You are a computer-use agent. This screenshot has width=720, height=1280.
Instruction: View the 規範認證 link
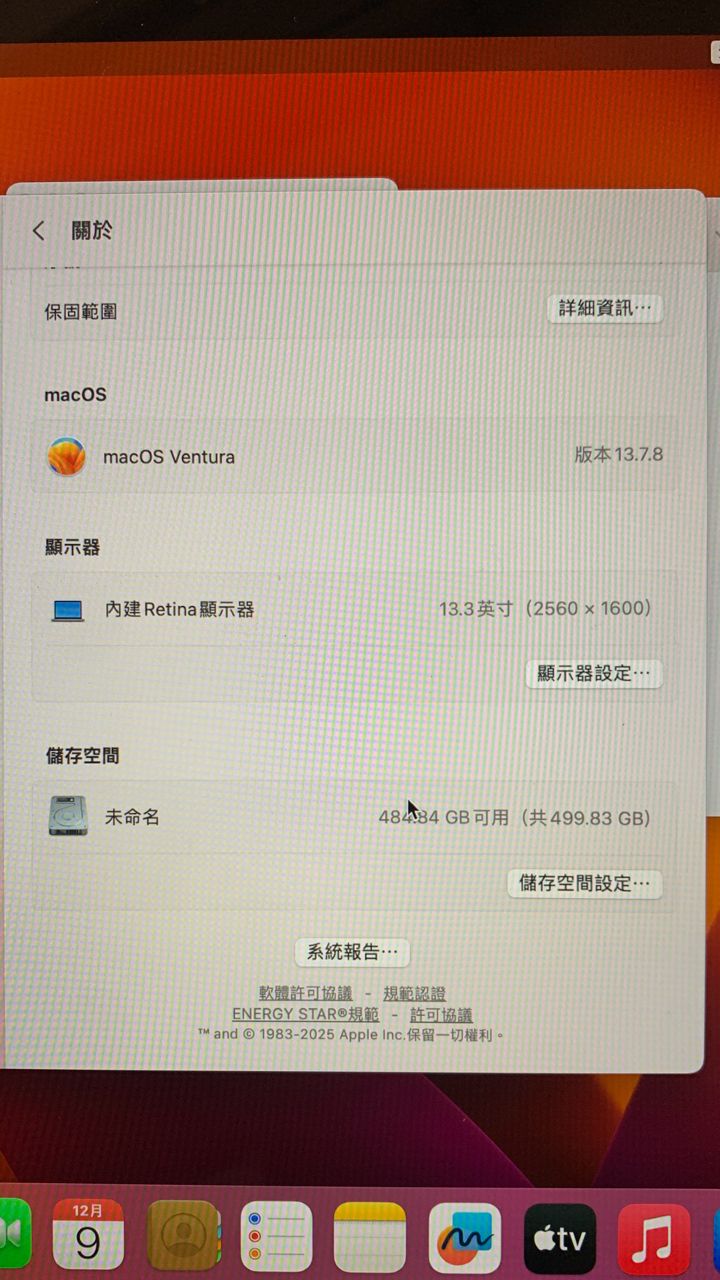[x=414, y=993]
